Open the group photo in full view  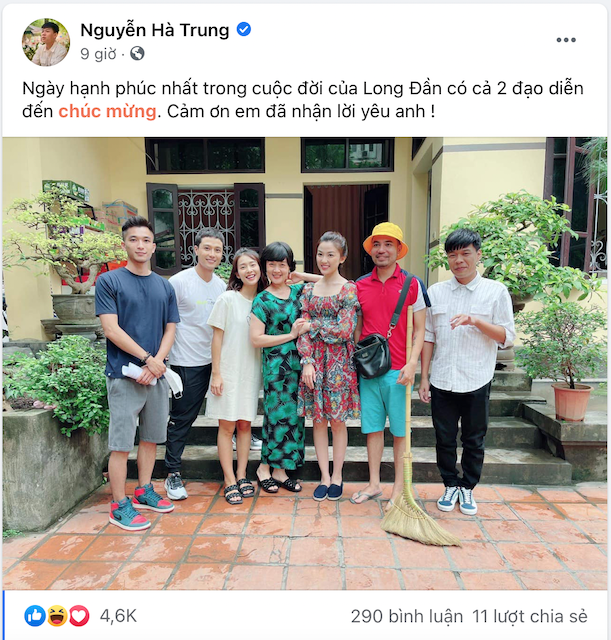pyautogui.click(x=305, y=362)
